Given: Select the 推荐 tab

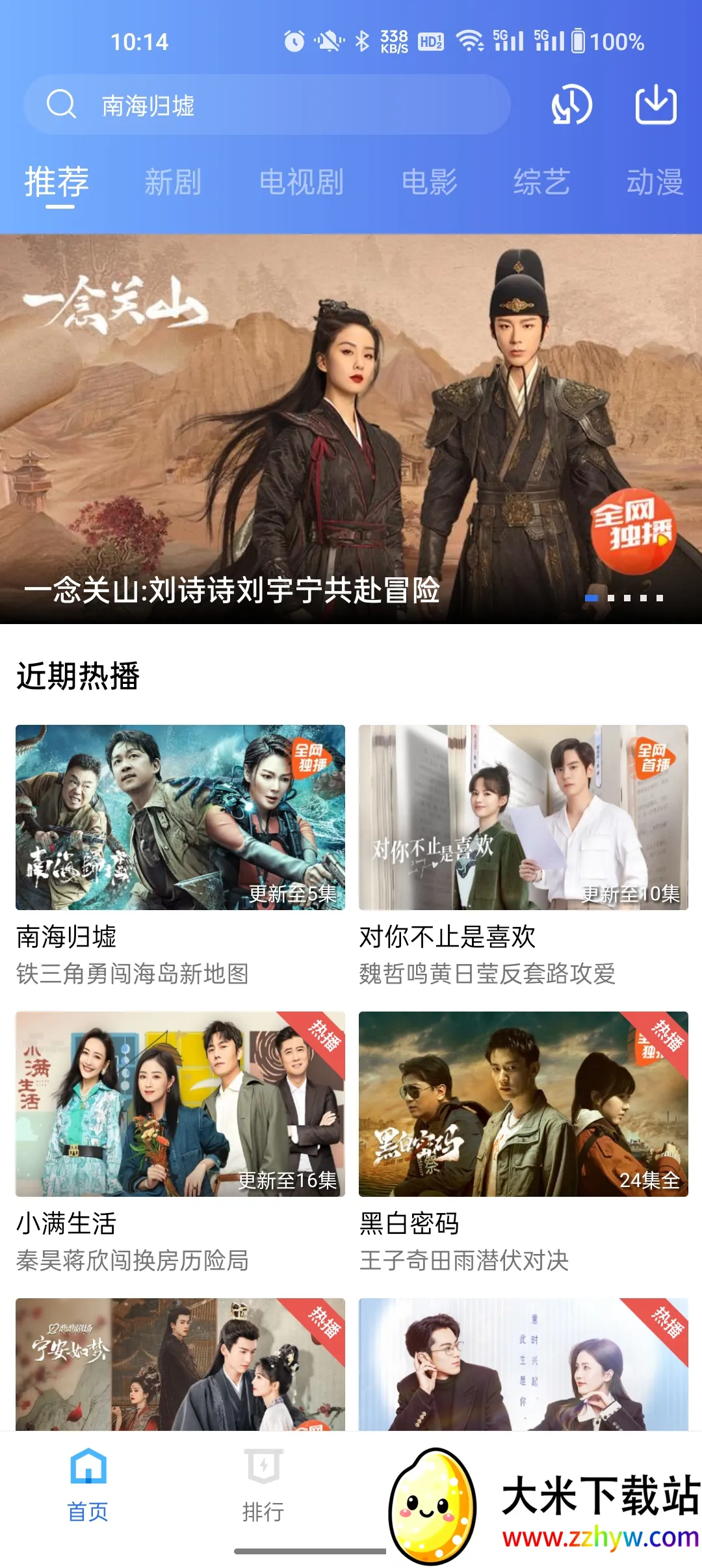Looking at the screenshot, I should click(x=57, y=182).
